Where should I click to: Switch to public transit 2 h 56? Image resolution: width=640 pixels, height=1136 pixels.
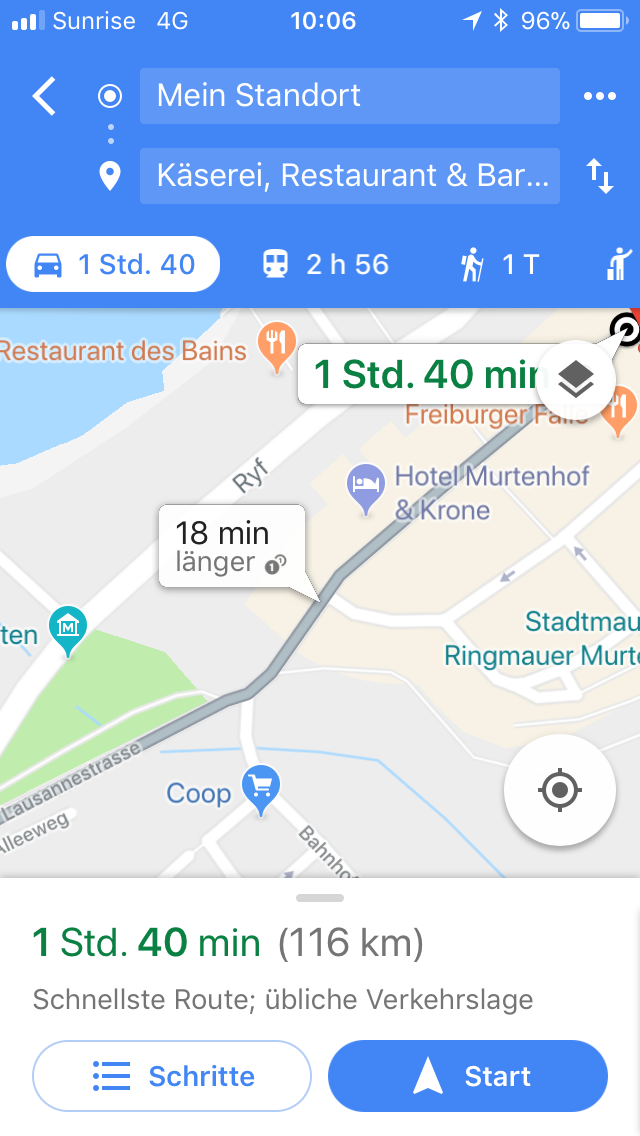325,264
